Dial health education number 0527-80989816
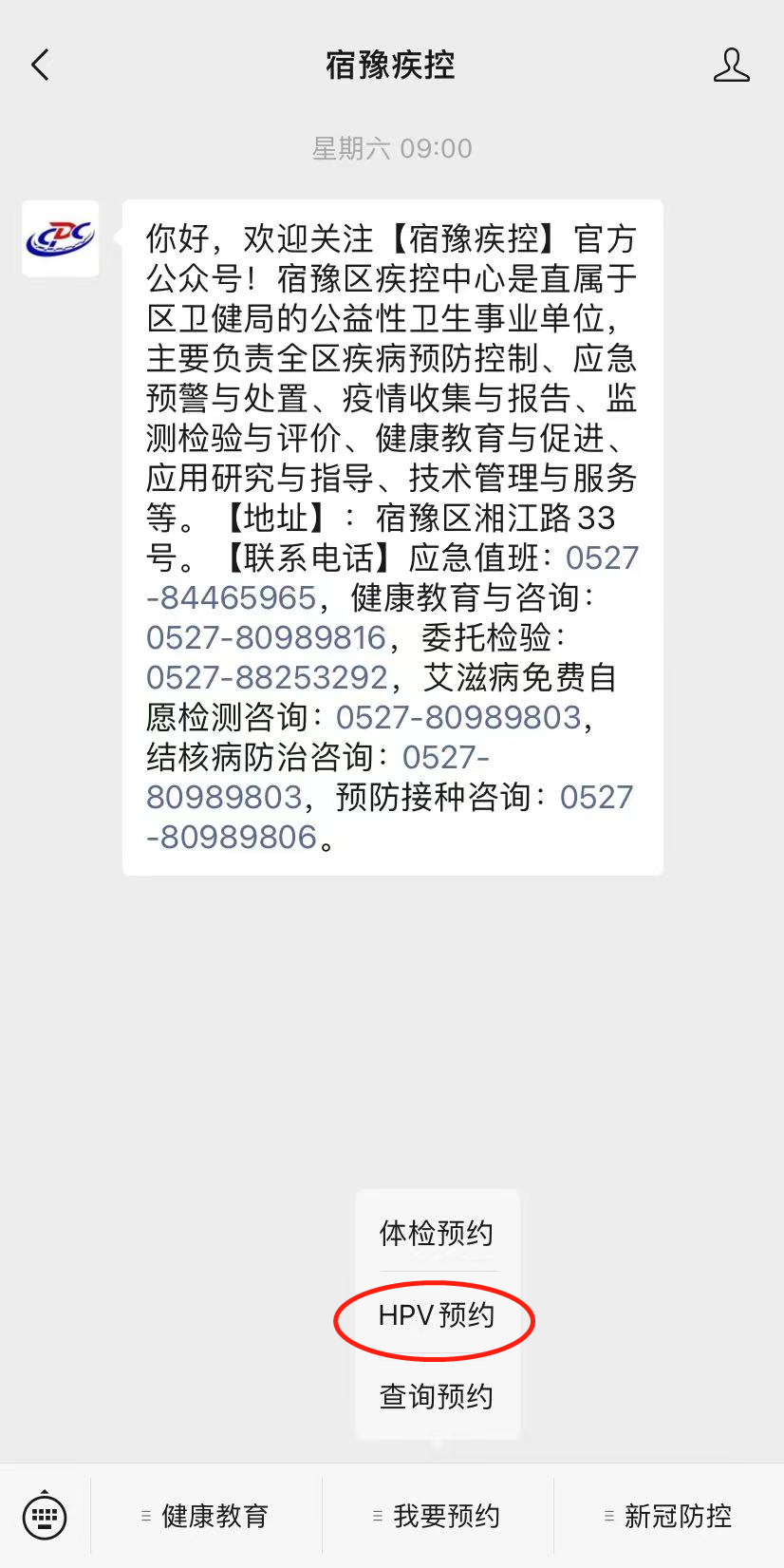Viewport: 784px width, 1568px height. (x=266, y=638)
